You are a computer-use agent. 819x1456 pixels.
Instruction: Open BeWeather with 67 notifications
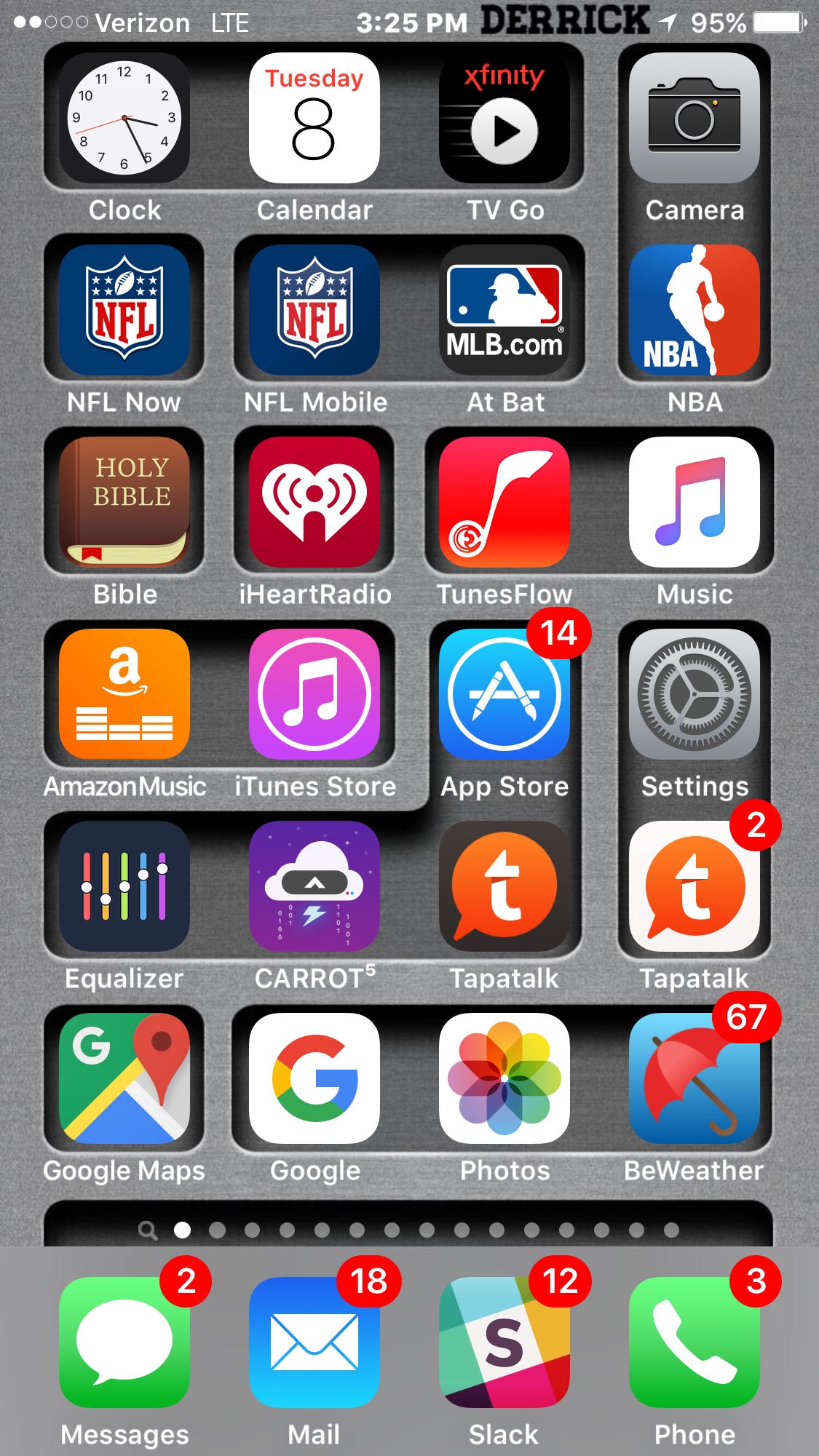(694, 1078)
